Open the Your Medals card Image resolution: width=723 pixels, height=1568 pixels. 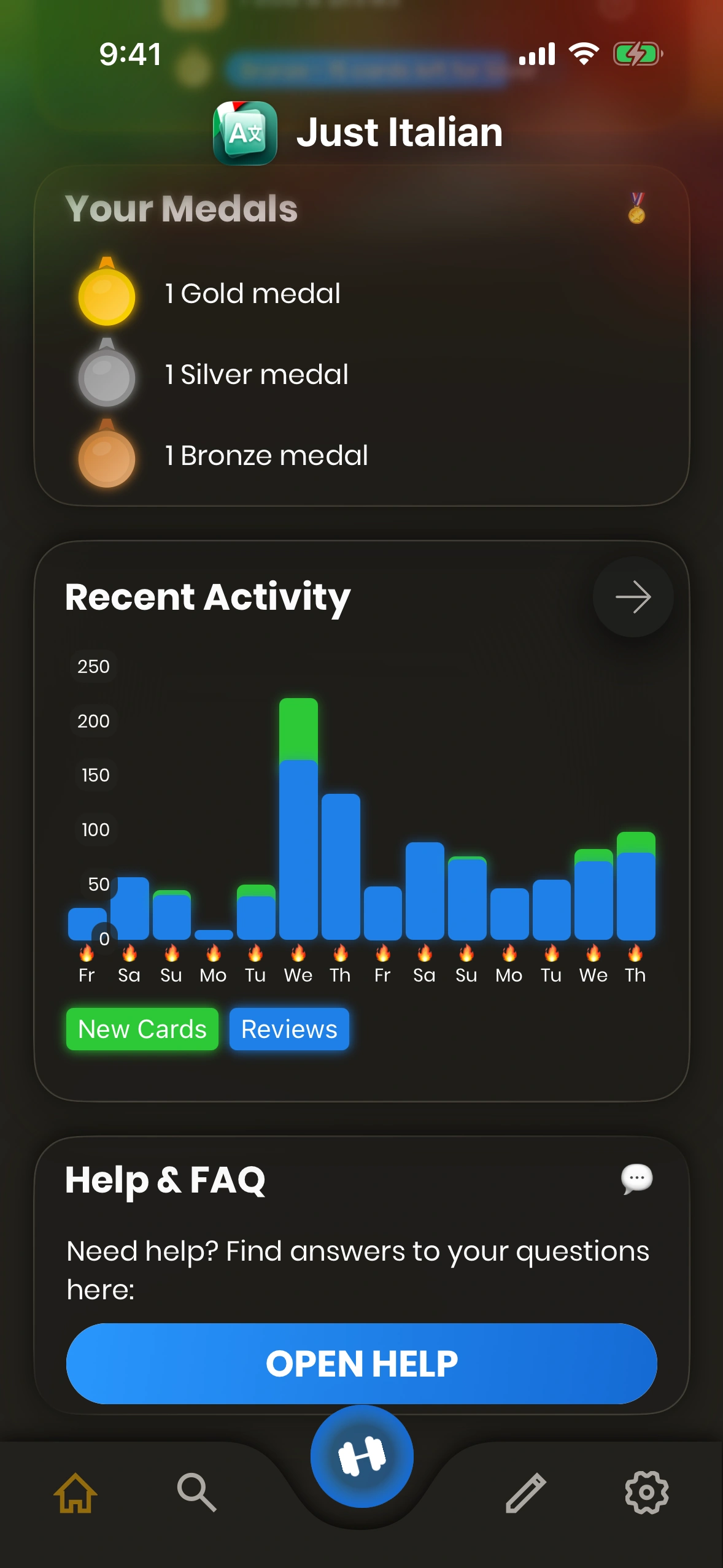point(361,335)
